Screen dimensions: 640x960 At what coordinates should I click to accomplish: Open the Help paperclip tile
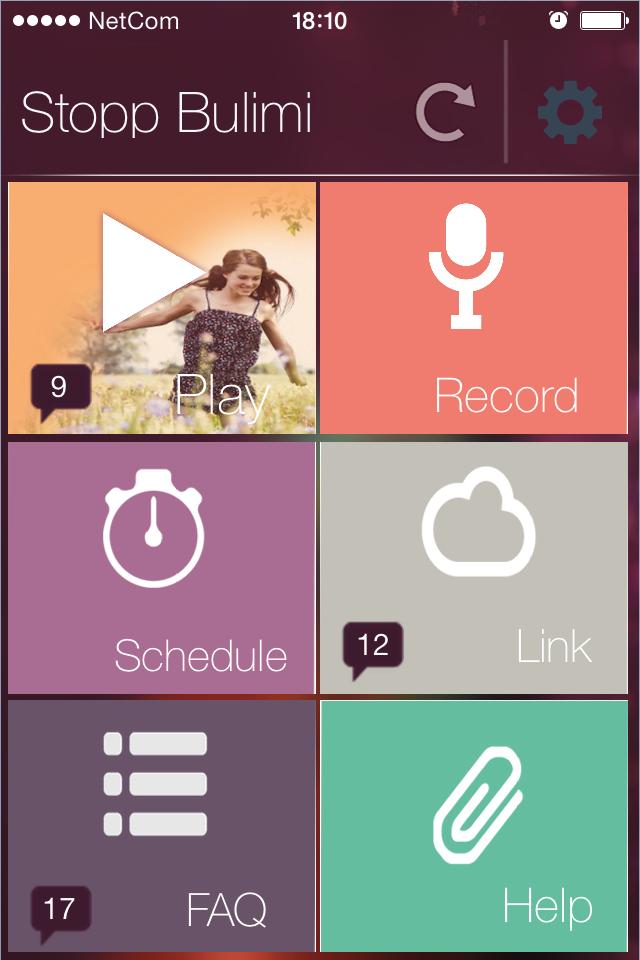coord(474,826)
